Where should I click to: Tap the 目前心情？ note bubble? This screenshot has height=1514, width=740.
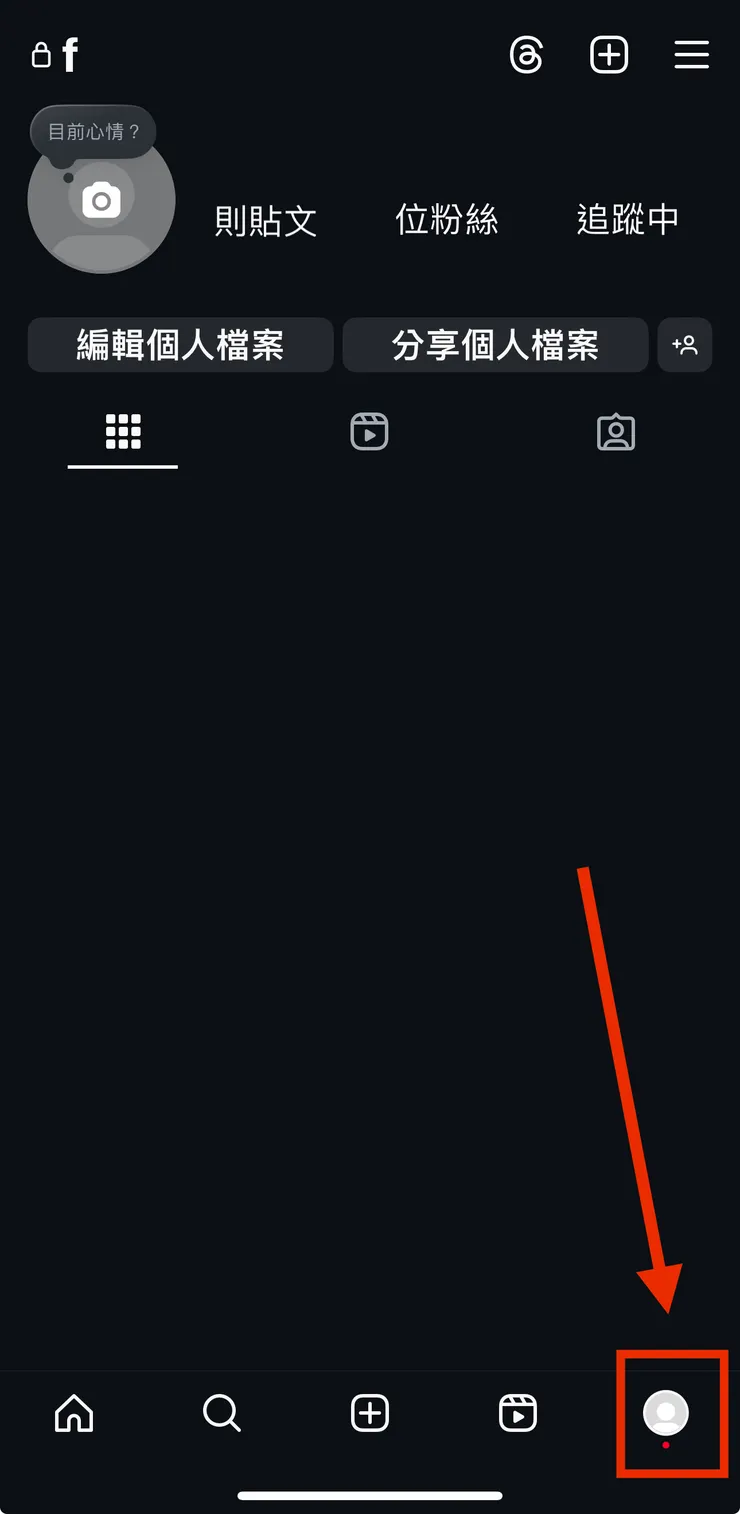(x=93, y=132)
